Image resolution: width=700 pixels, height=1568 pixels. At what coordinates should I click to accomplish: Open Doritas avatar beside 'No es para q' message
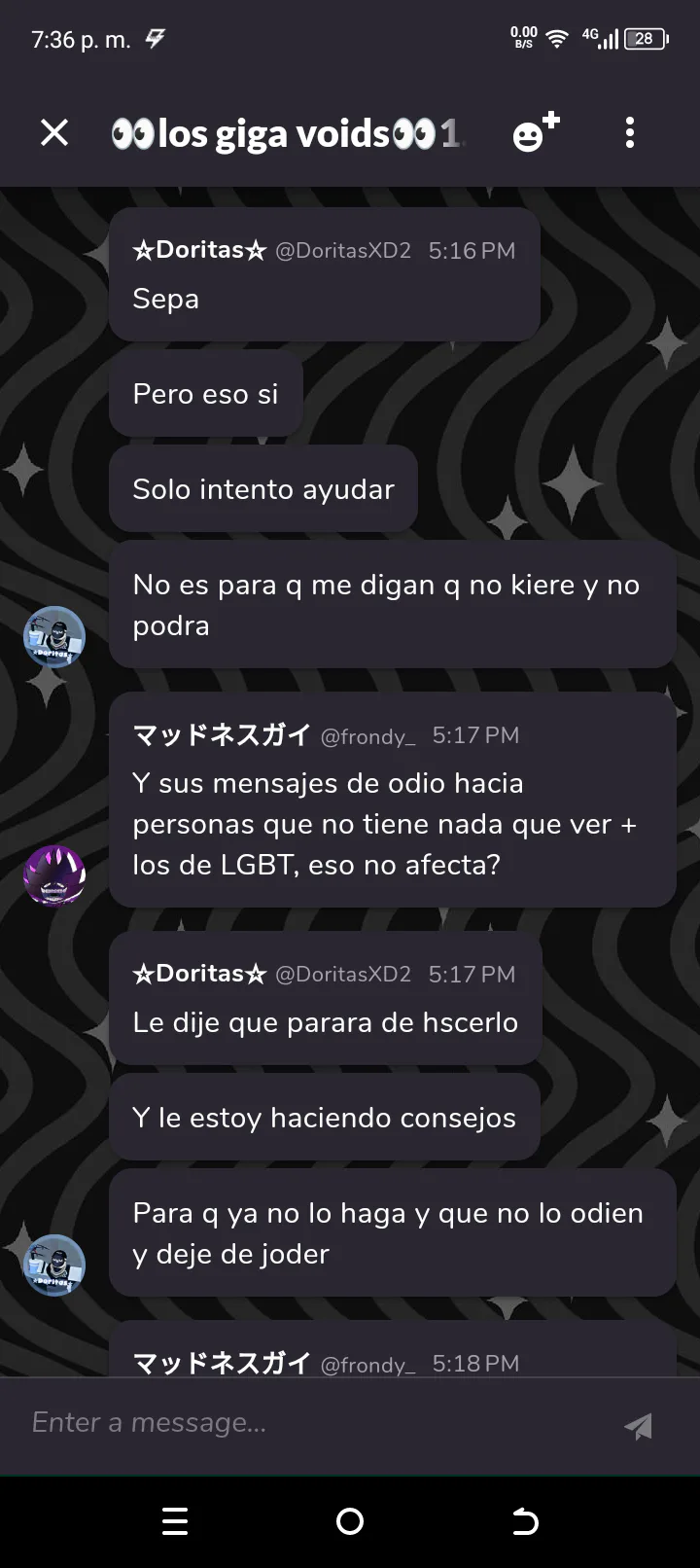point(54,637)
